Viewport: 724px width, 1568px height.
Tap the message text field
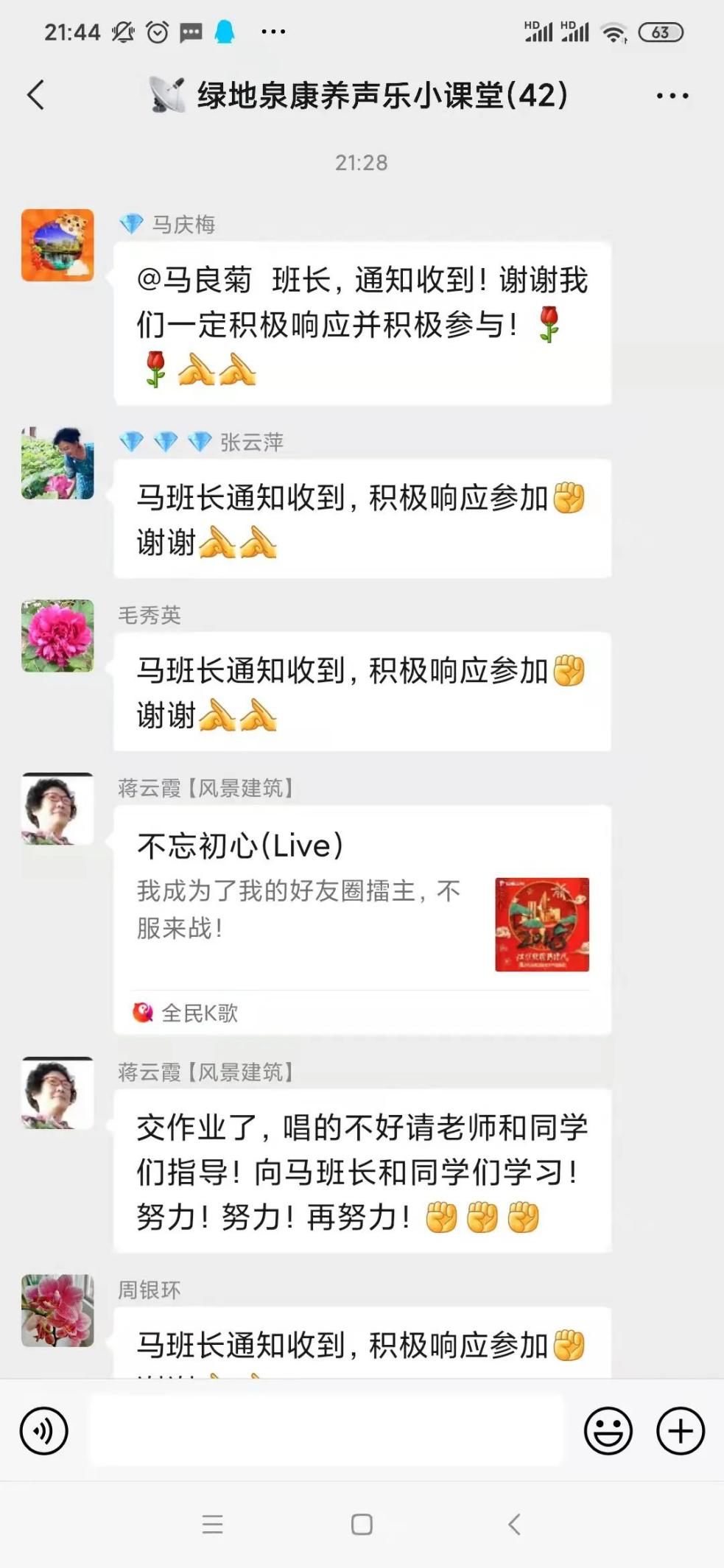point(324,1431)
